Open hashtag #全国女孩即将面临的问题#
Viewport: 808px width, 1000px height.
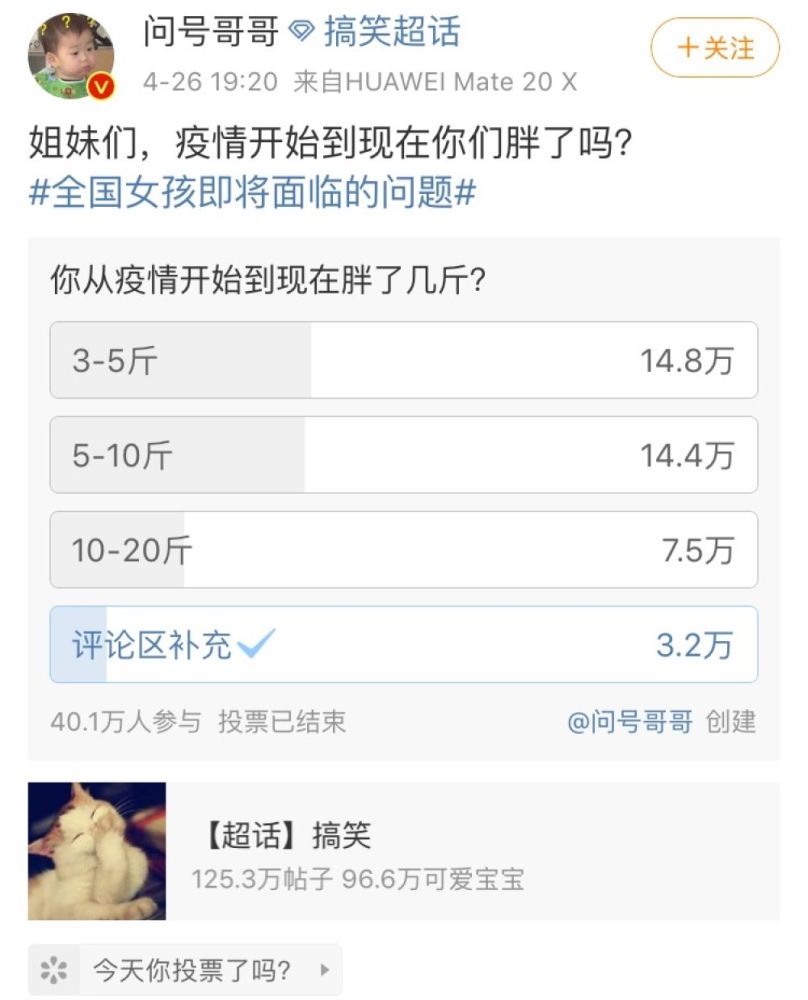[251, 191]
